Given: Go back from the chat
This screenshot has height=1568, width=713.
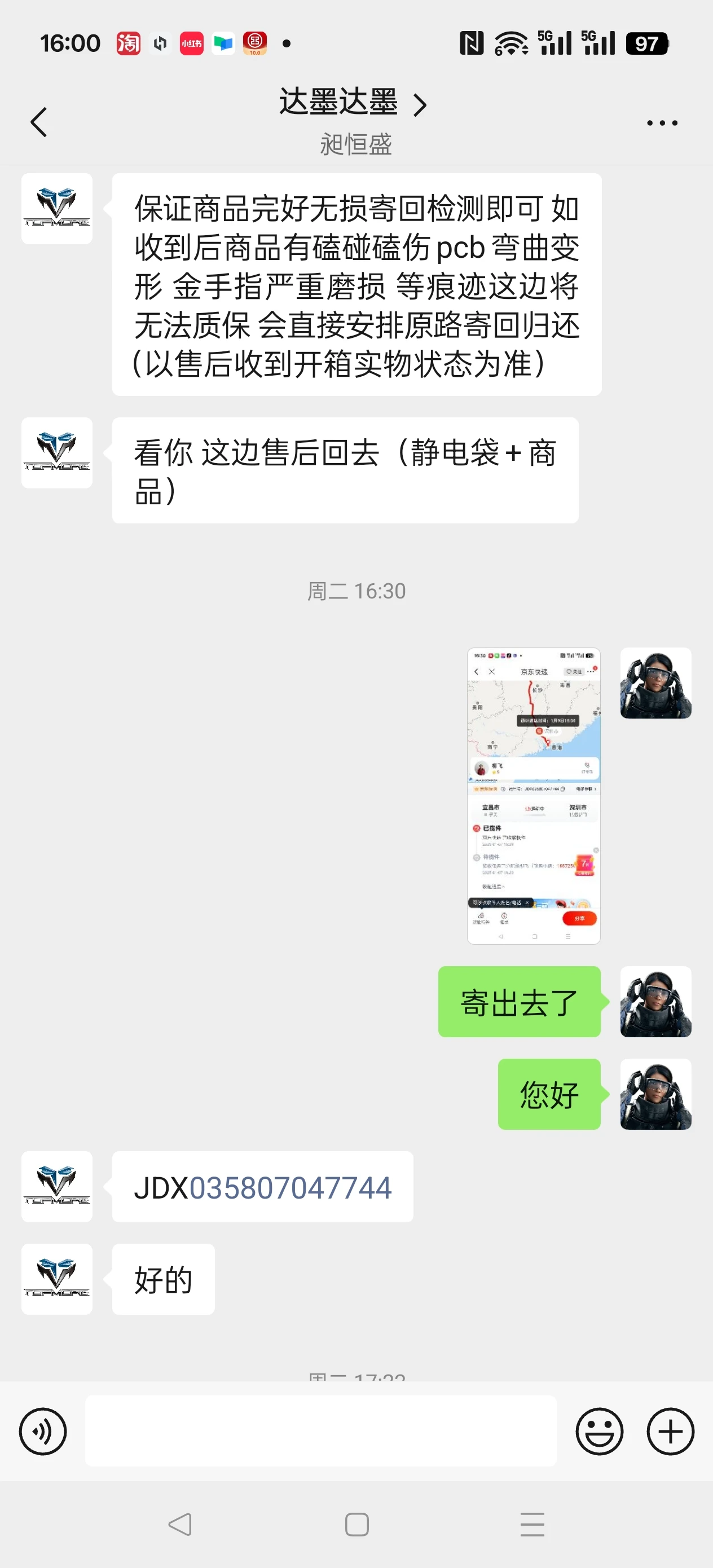Looking at the screenshot, I should pyautogui.click(x=39, y=122).
